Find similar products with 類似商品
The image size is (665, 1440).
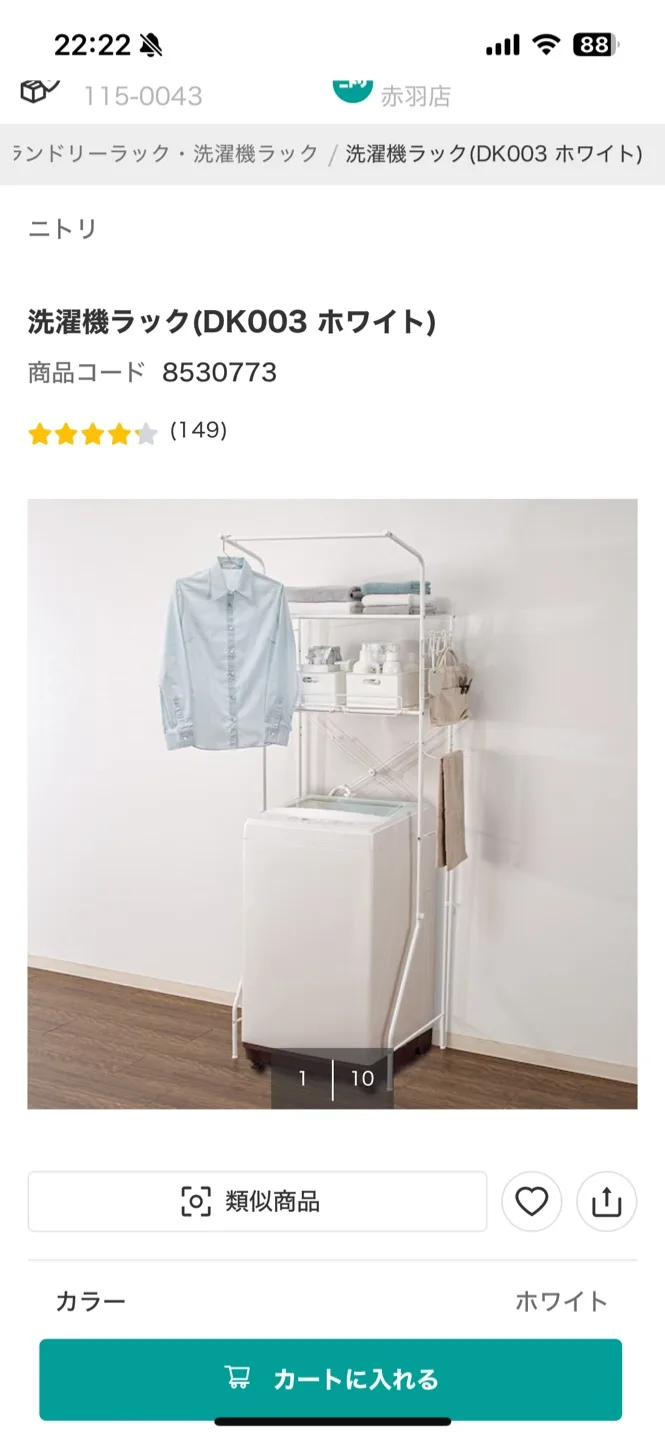pyautogui.click(x=257, y=1201)
